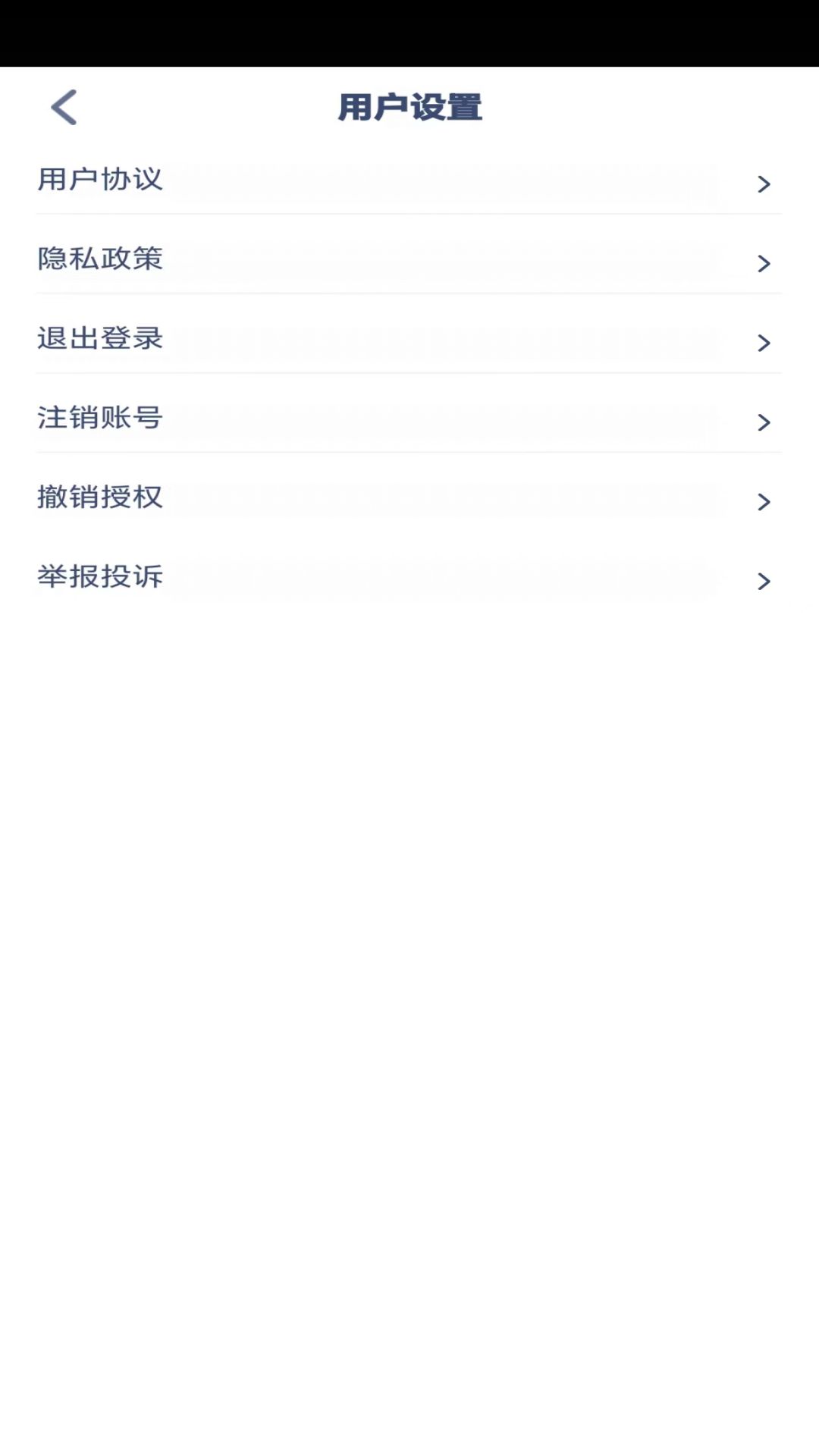Click the chevron next to 举报投诉

tap(764, 581)
